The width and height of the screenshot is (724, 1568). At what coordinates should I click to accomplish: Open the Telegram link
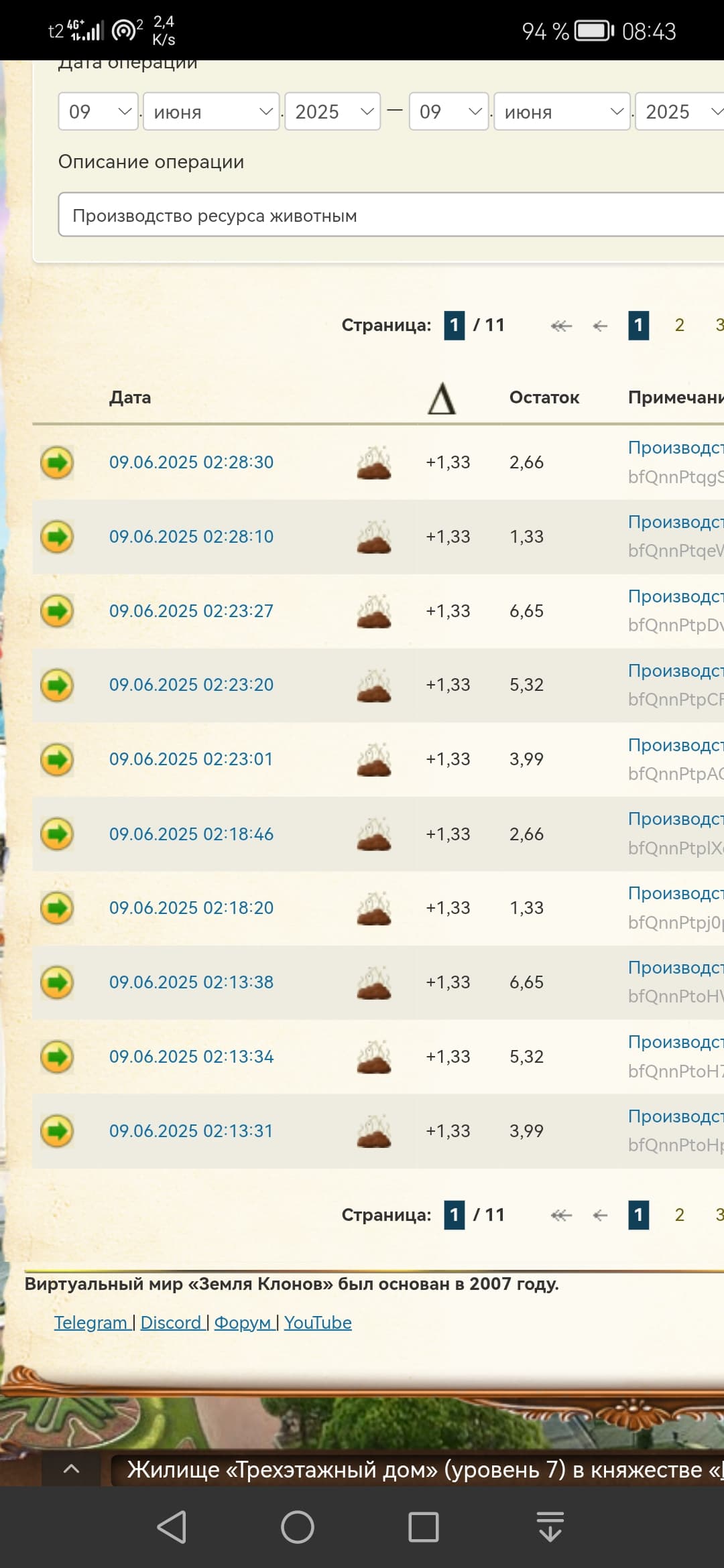90,1322
